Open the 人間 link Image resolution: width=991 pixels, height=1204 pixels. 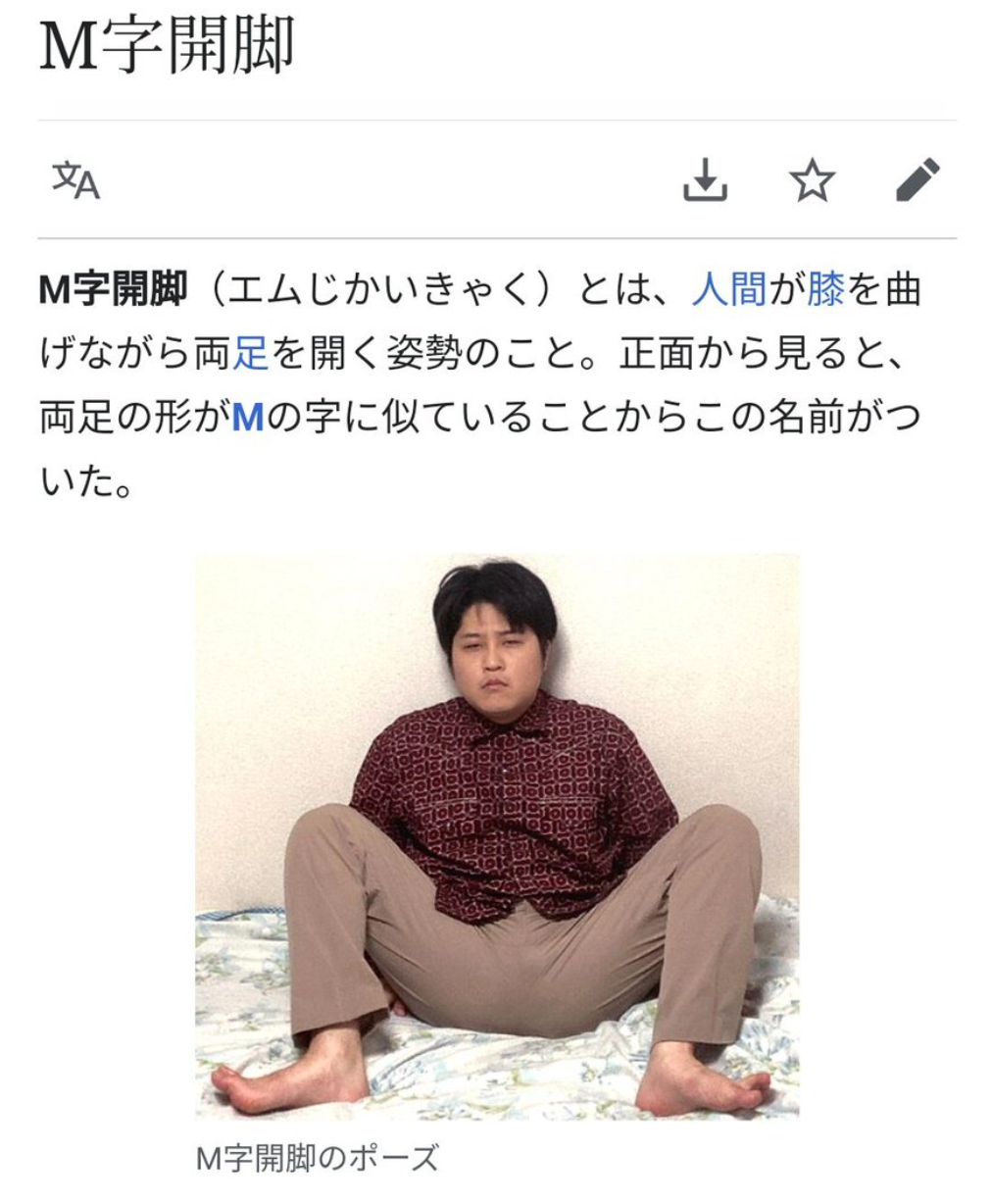[x=728, y=290]
